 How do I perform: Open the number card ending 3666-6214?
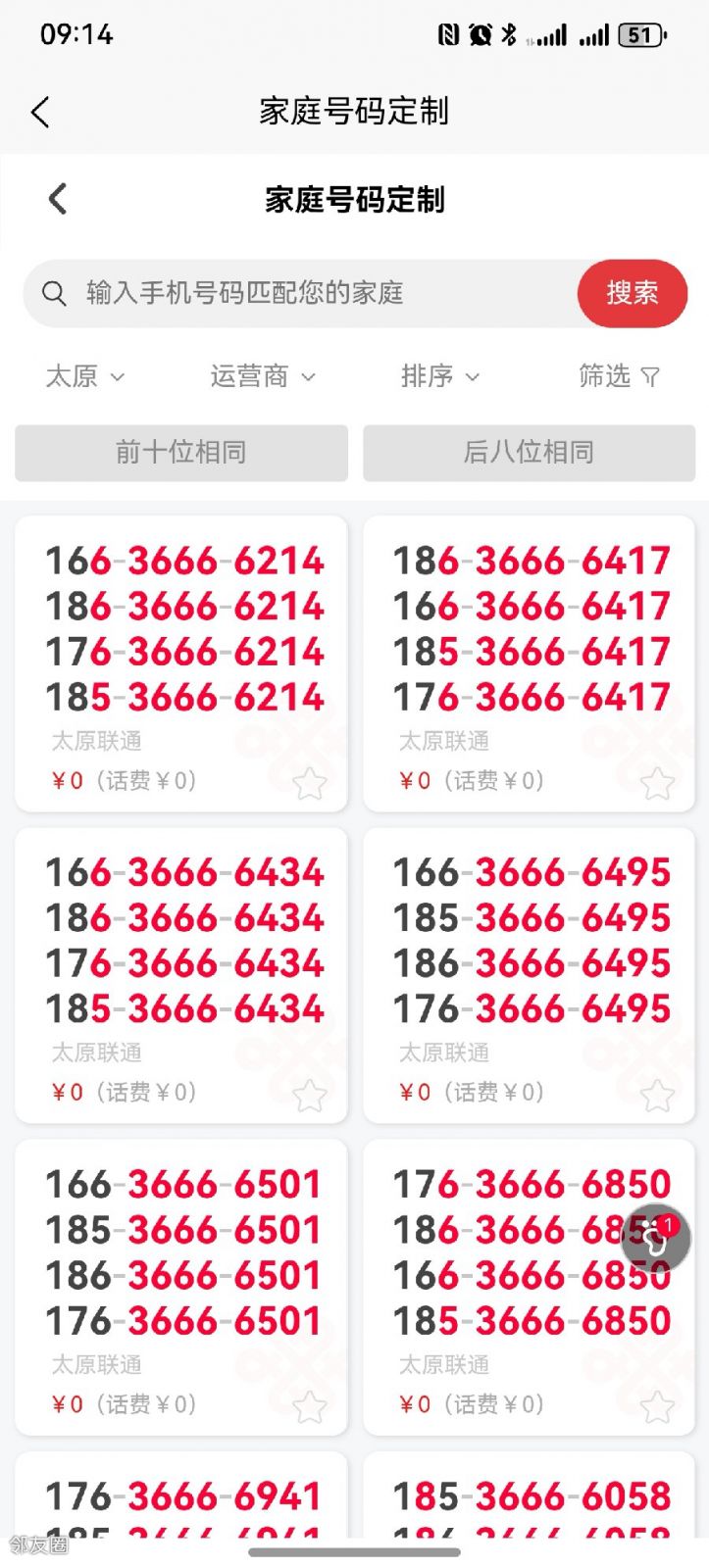tap(181, 663)
